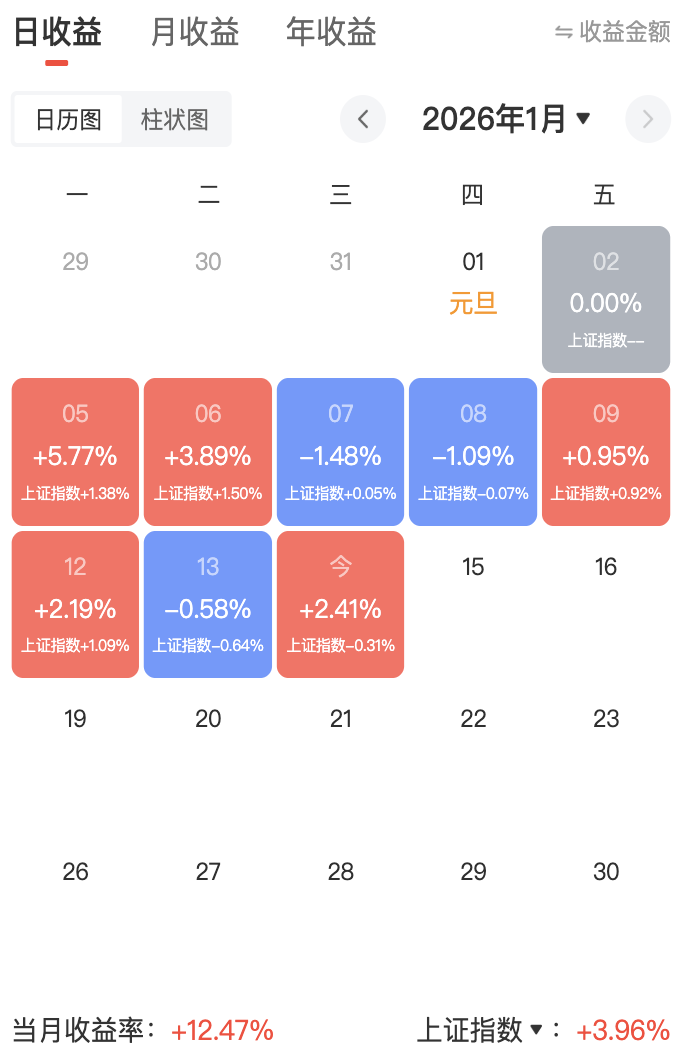Open today's 今 cell with +2.41%
The height and width of the screenshot is (1060, 694).
pos(341,604)
